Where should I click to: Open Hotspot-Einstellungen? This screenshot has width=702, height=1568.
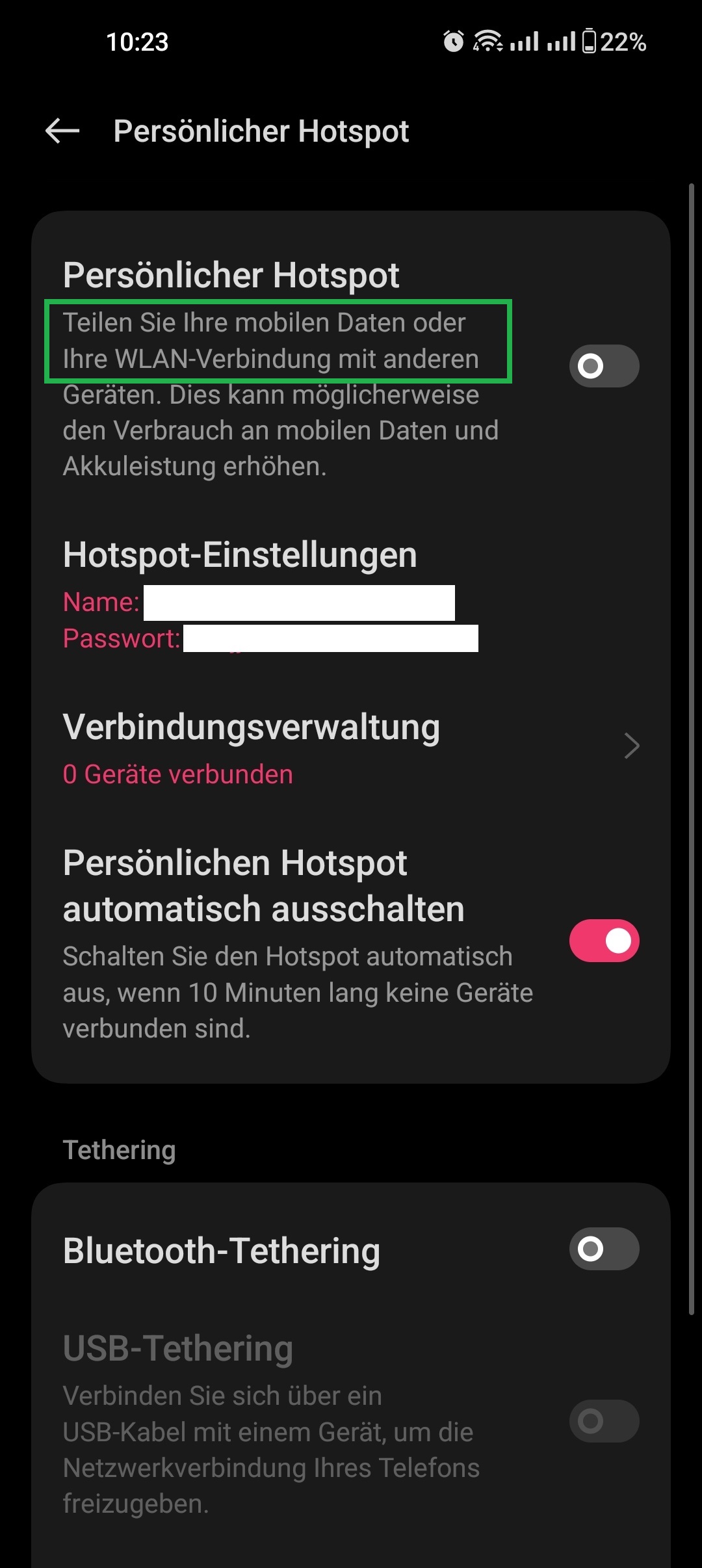click(x=240, y=556)
